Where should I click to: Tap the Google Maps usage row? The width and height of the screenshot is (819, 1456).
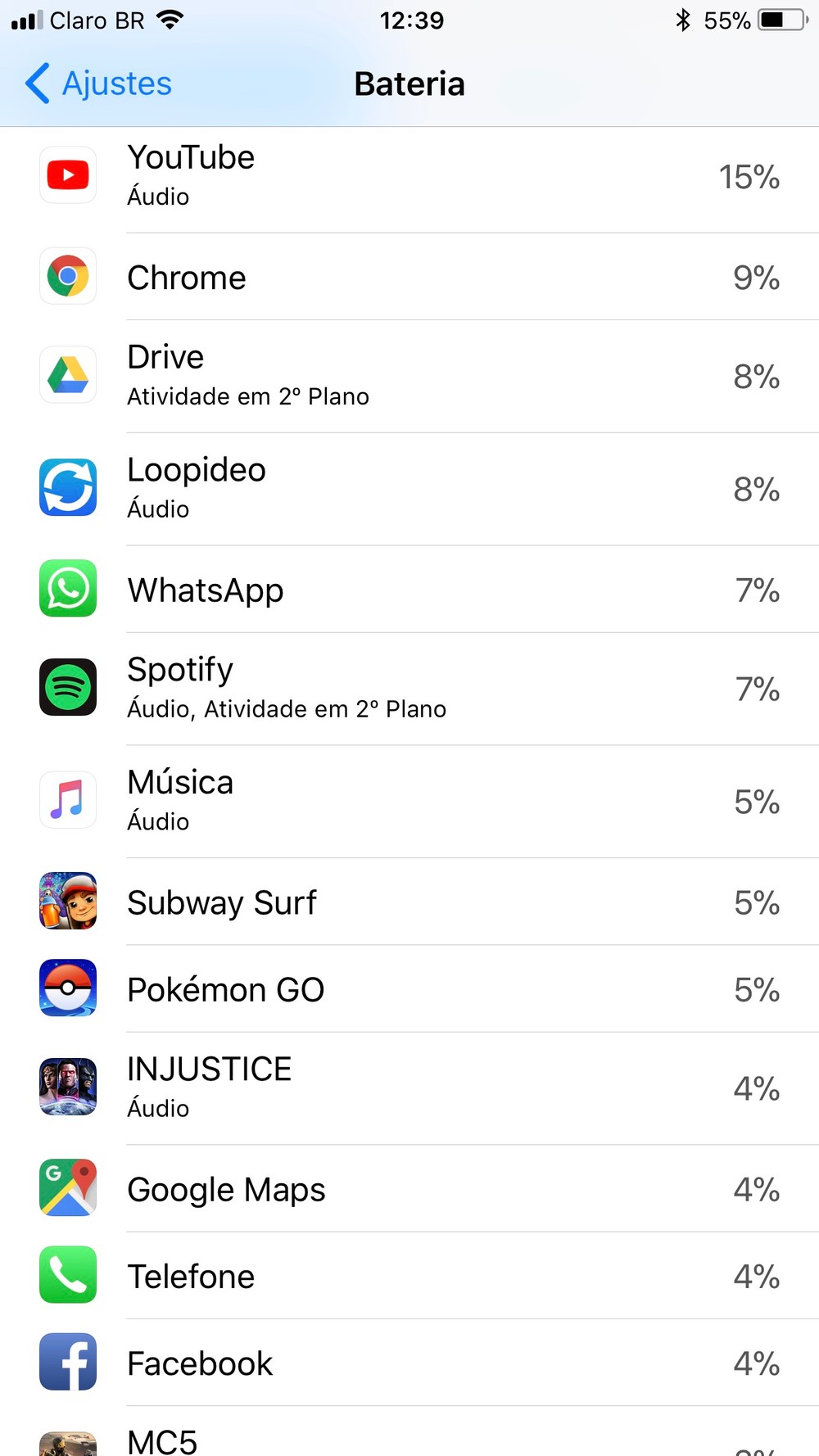pos(409,1189)
